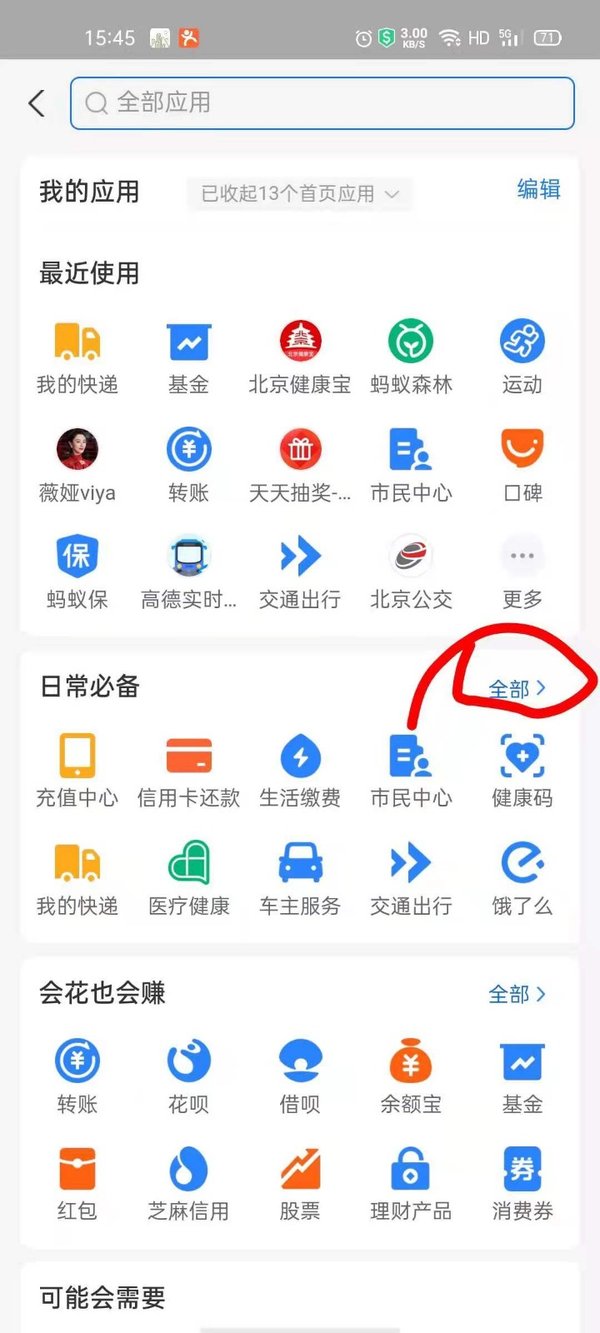Expand the 已收起13个首页应用 dropdown
The height and width of the screenshot is (1333, 600).
click(x=300, y=194)
